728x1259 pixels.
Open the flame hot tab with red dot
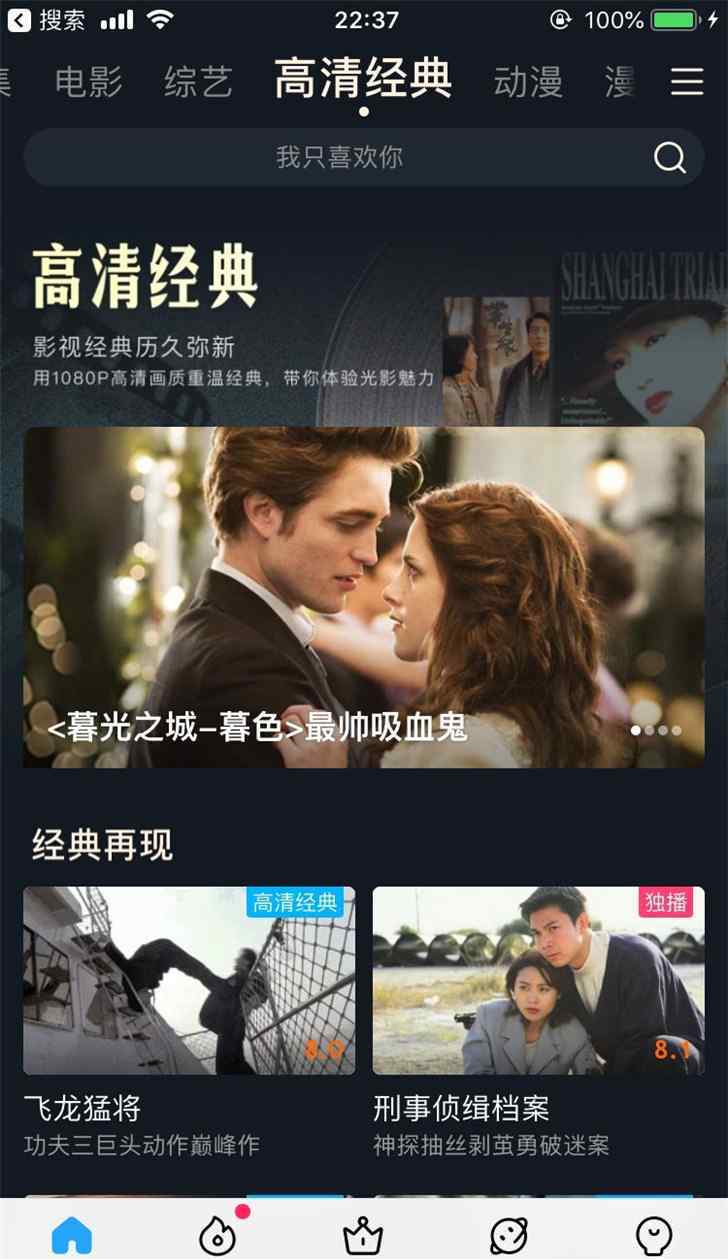(218, 1234)
